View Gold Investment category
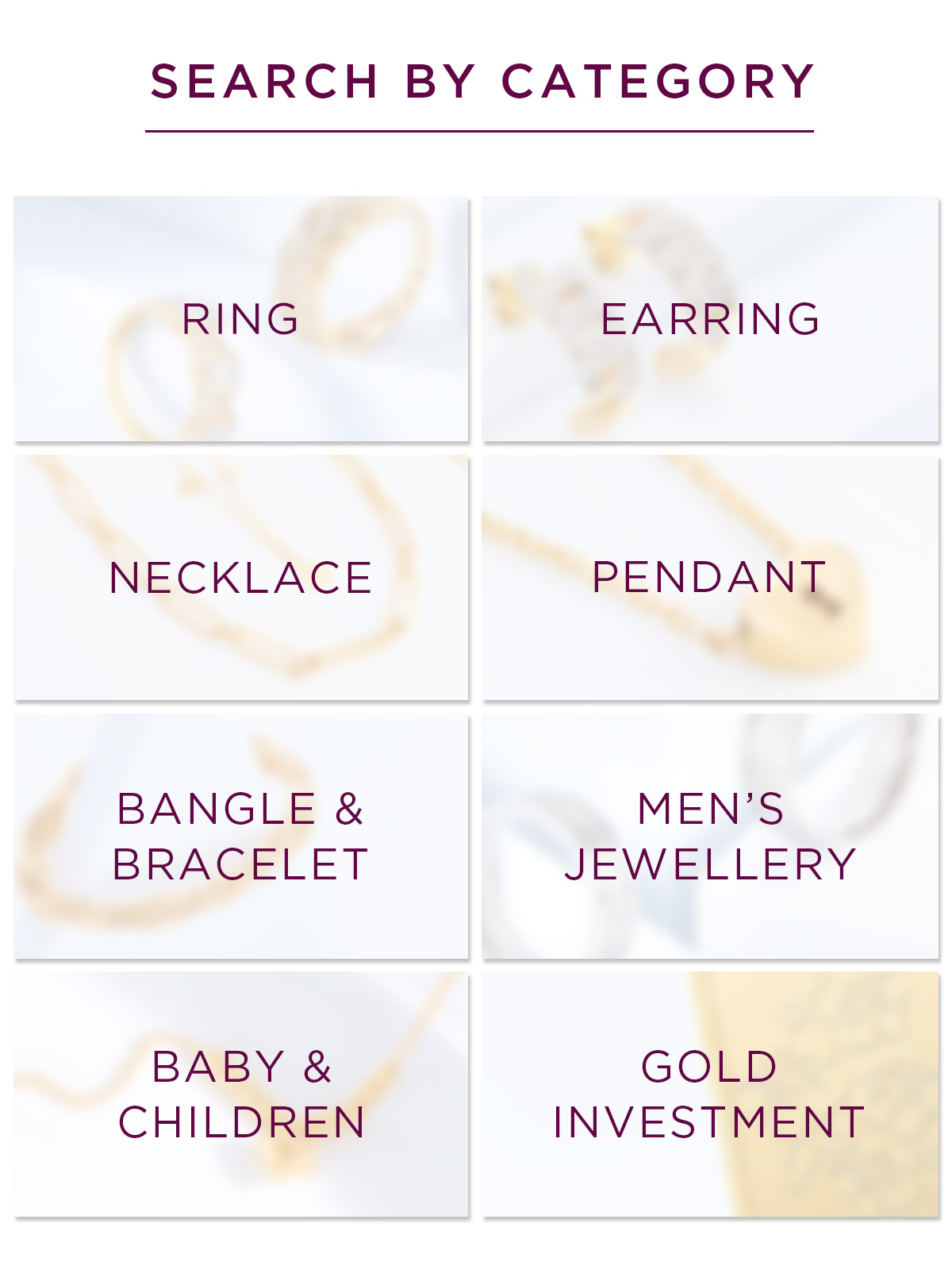 (x=710, y=1094)
